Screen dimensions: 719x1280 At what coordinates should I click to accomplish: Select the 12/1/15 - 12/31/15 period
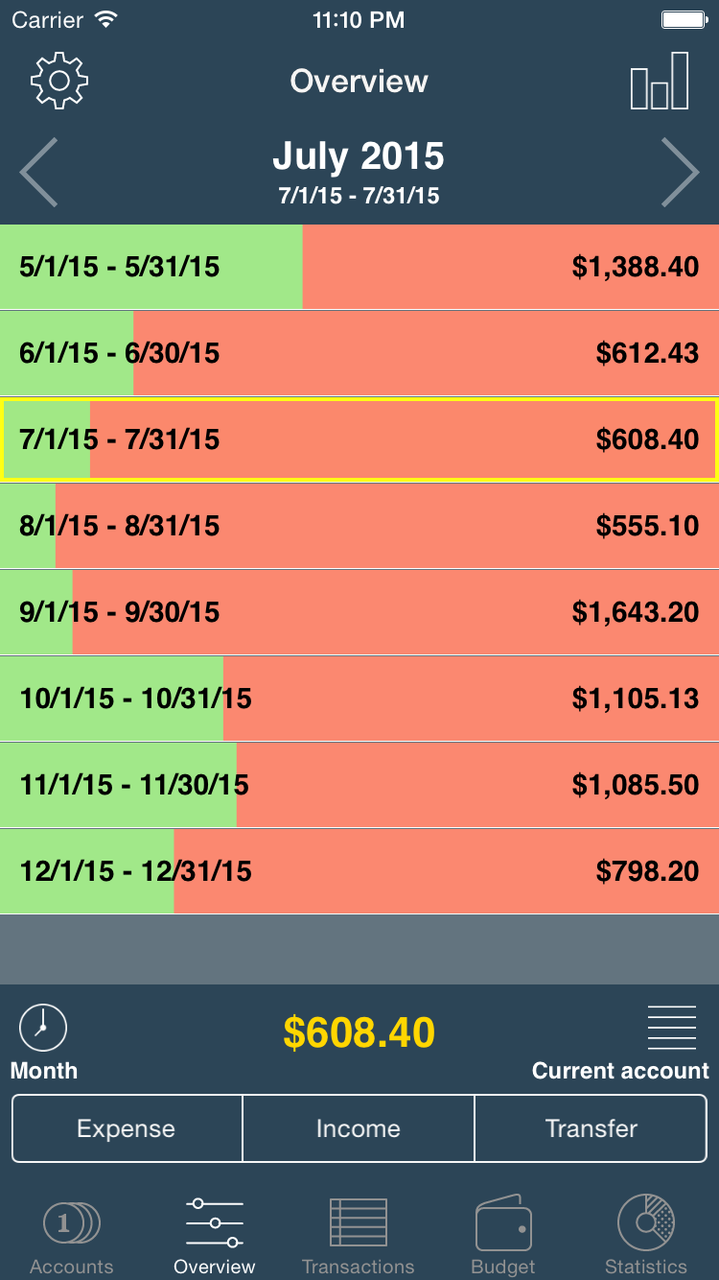pos(359,871)
